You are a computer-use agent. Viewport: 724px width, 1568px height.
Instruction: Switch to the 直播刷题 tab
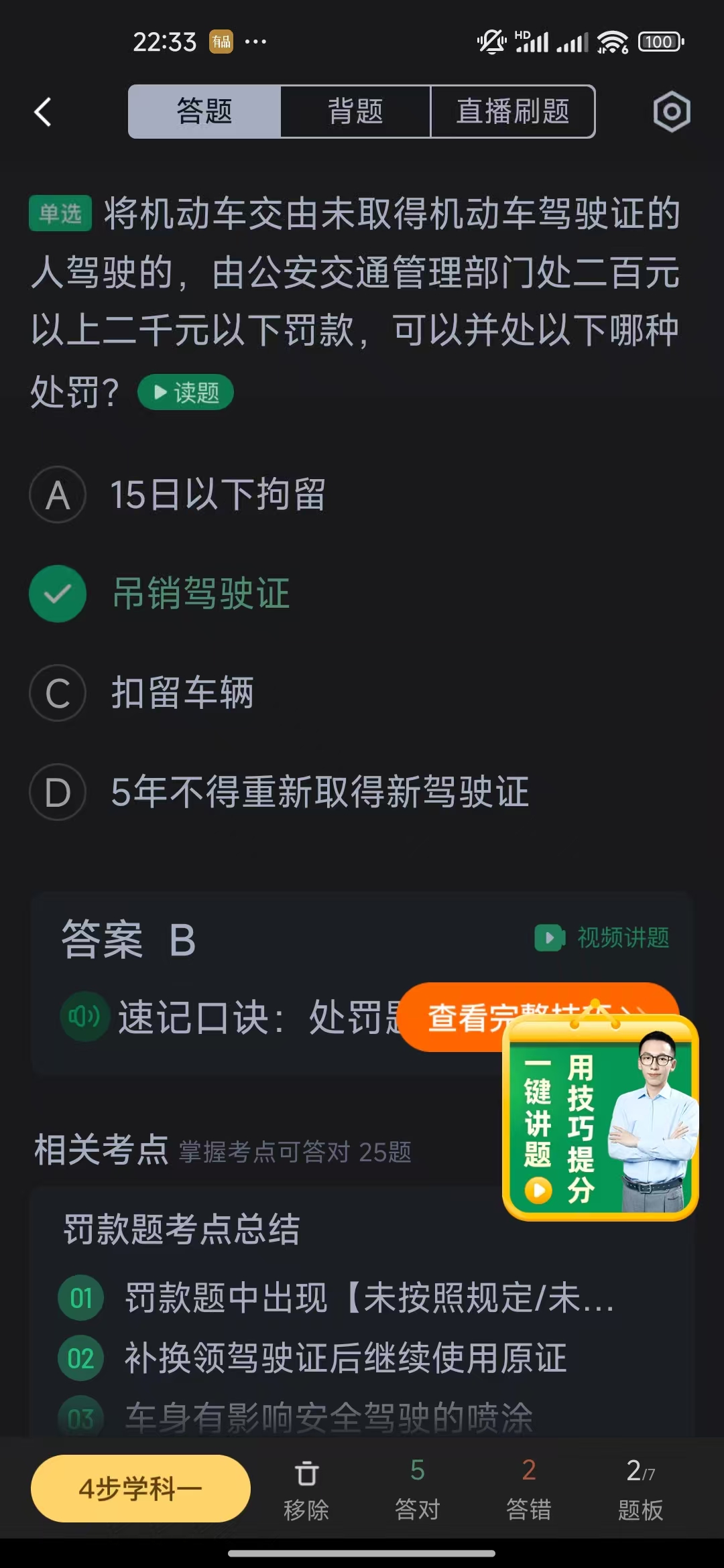point(513,111)
